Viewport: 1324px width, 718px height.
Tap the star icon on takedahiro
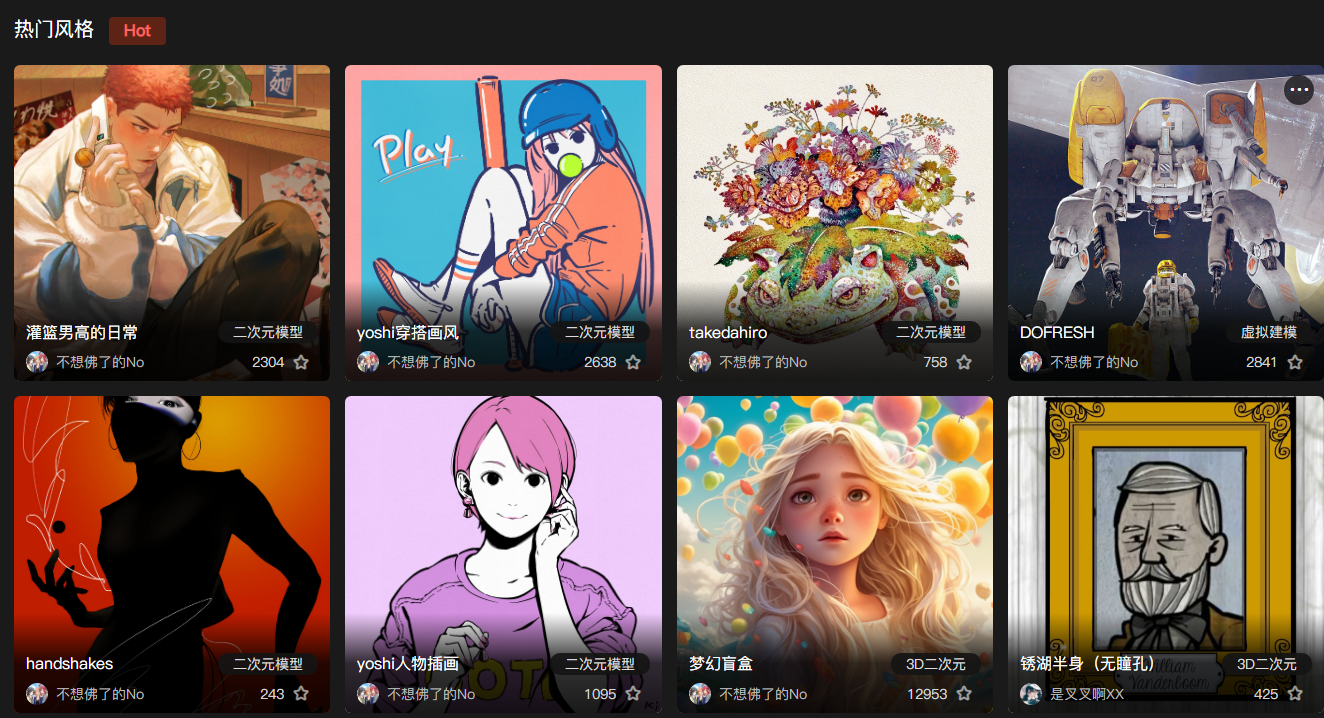point(964,362)
